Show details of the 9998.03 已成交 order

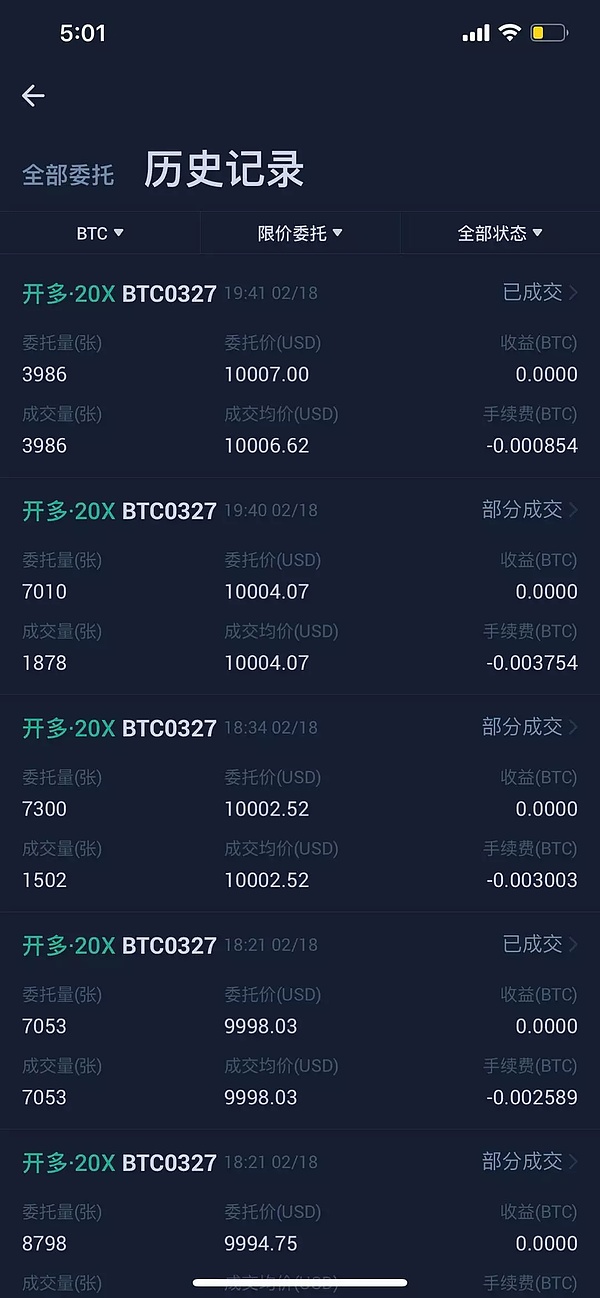point(540,944)
